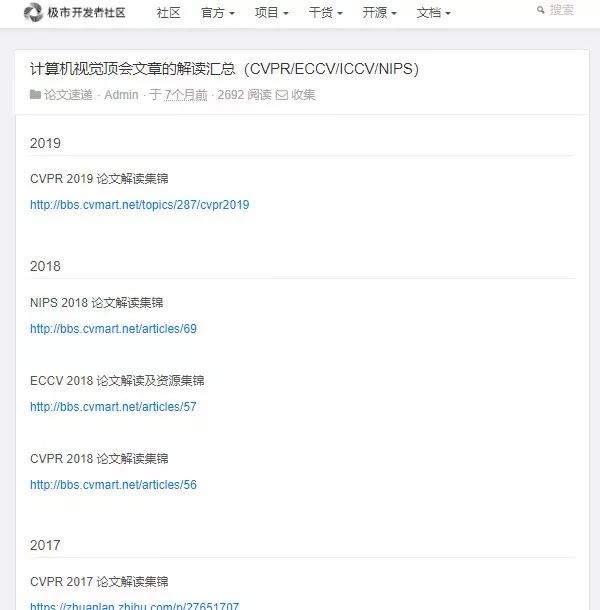The width and height of the screenshot is (600, 610).
Task: Tap 收集 to bookmark this article
Action: point(295,95)
